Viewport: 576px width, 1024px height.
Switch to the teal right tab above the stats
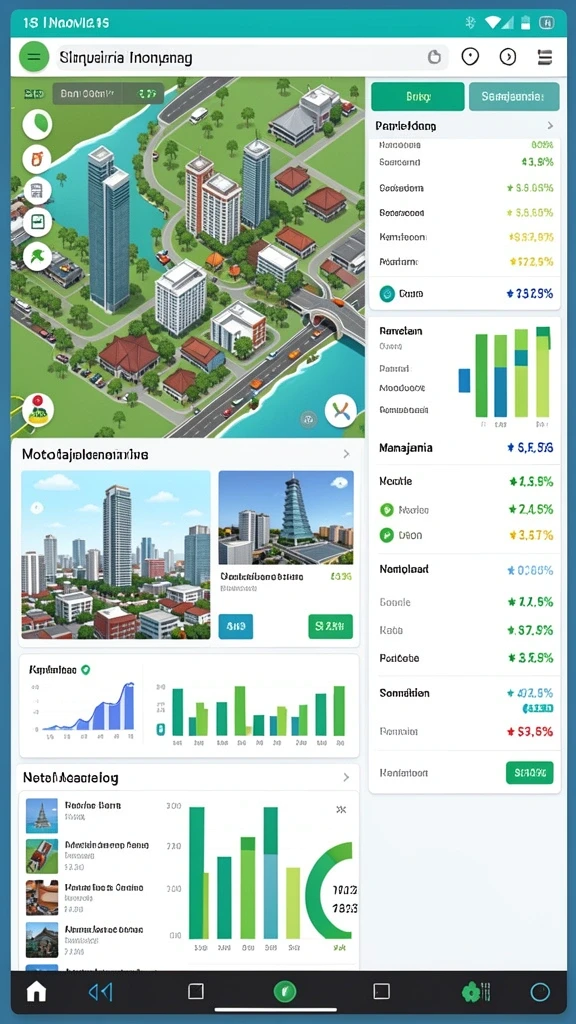pyautogui.click(x=514, y=97)
